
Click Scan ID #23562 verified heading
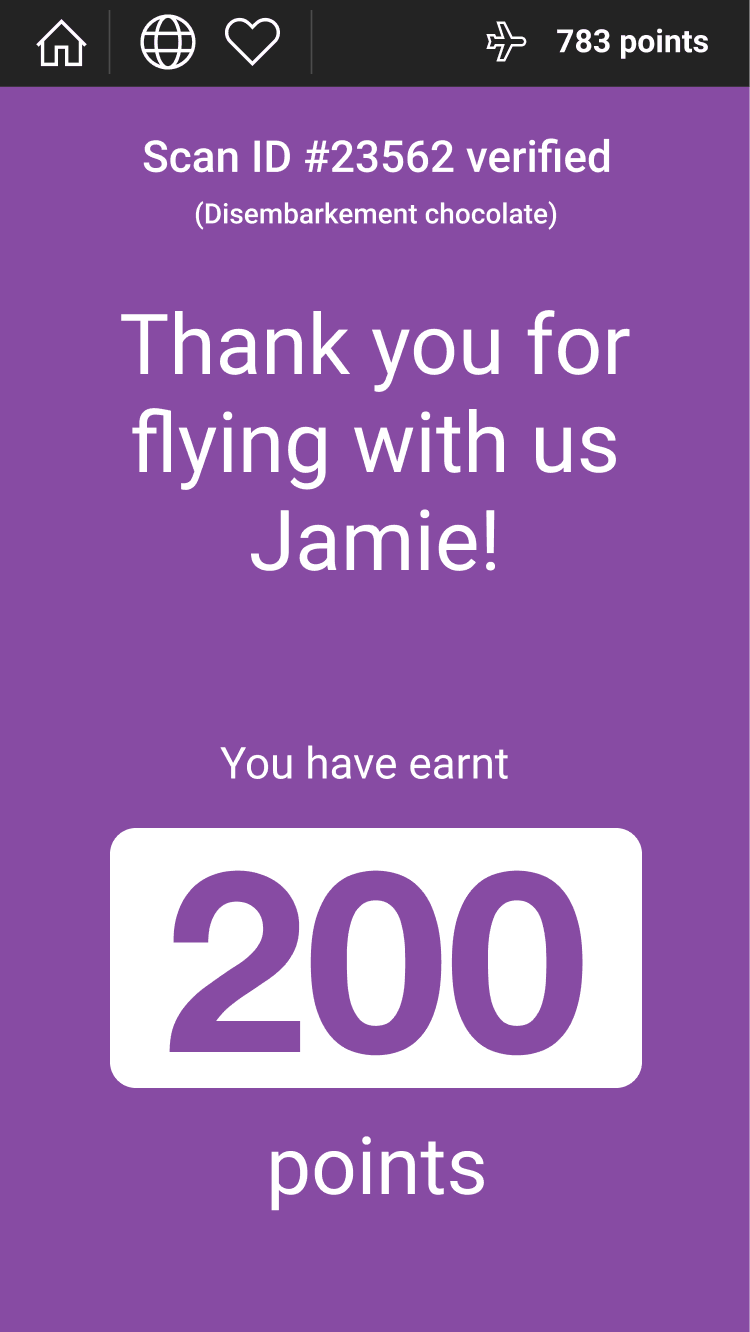(x=375, y=156)
